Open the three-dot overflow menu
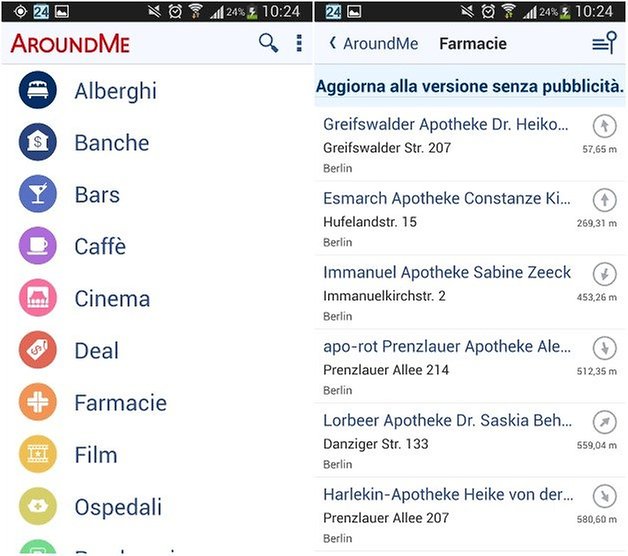Viewport: 628px width, 556px height. click(x=299, y=43)
